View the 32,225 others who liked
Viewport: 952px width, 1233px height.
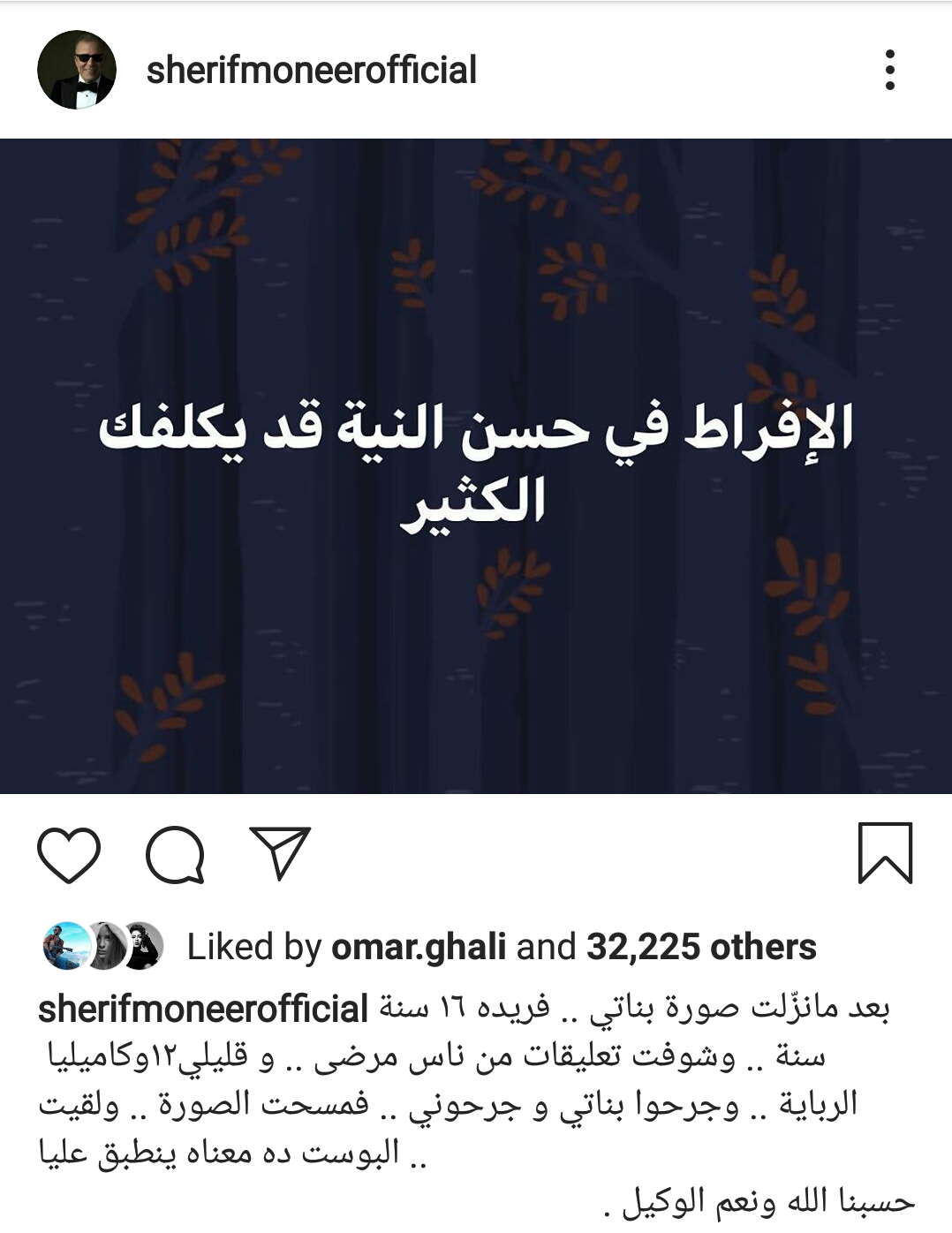[x=701, y=947]
